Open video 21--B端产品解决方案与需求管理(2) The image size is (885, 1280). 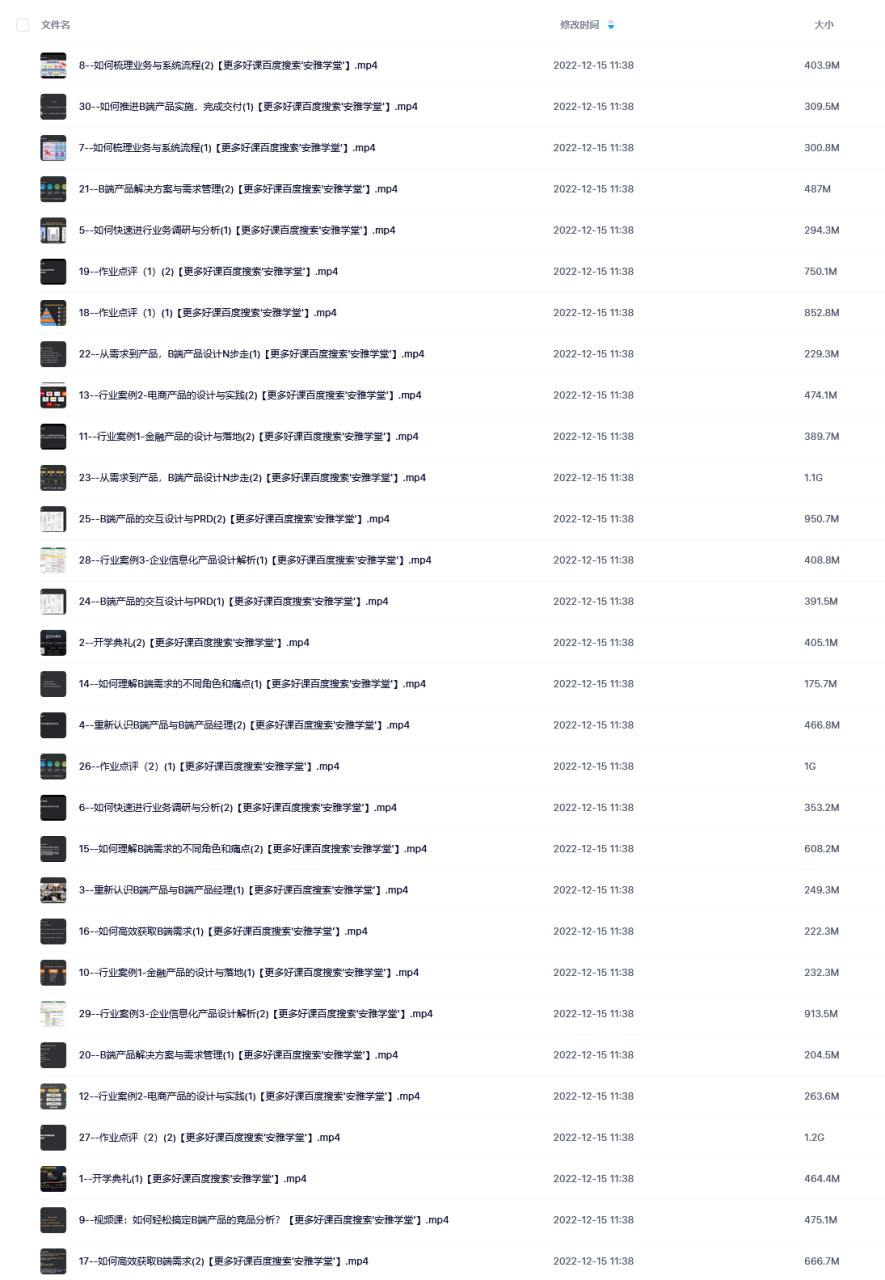coord(238,189)
